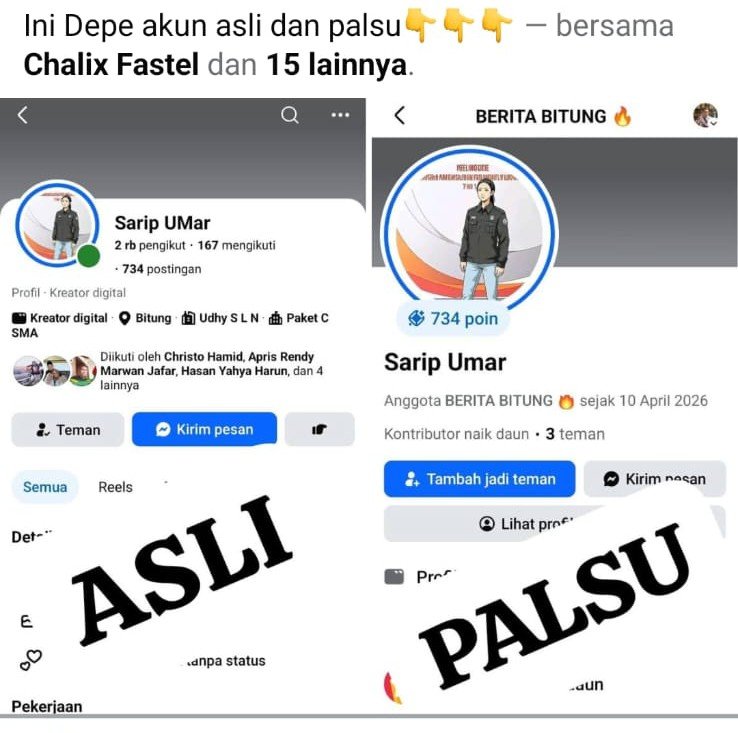Viewport: 738px width, 733px height.
Task: Open Chalix Fastel's tagged profile
Action: click(x=111, y=66)
